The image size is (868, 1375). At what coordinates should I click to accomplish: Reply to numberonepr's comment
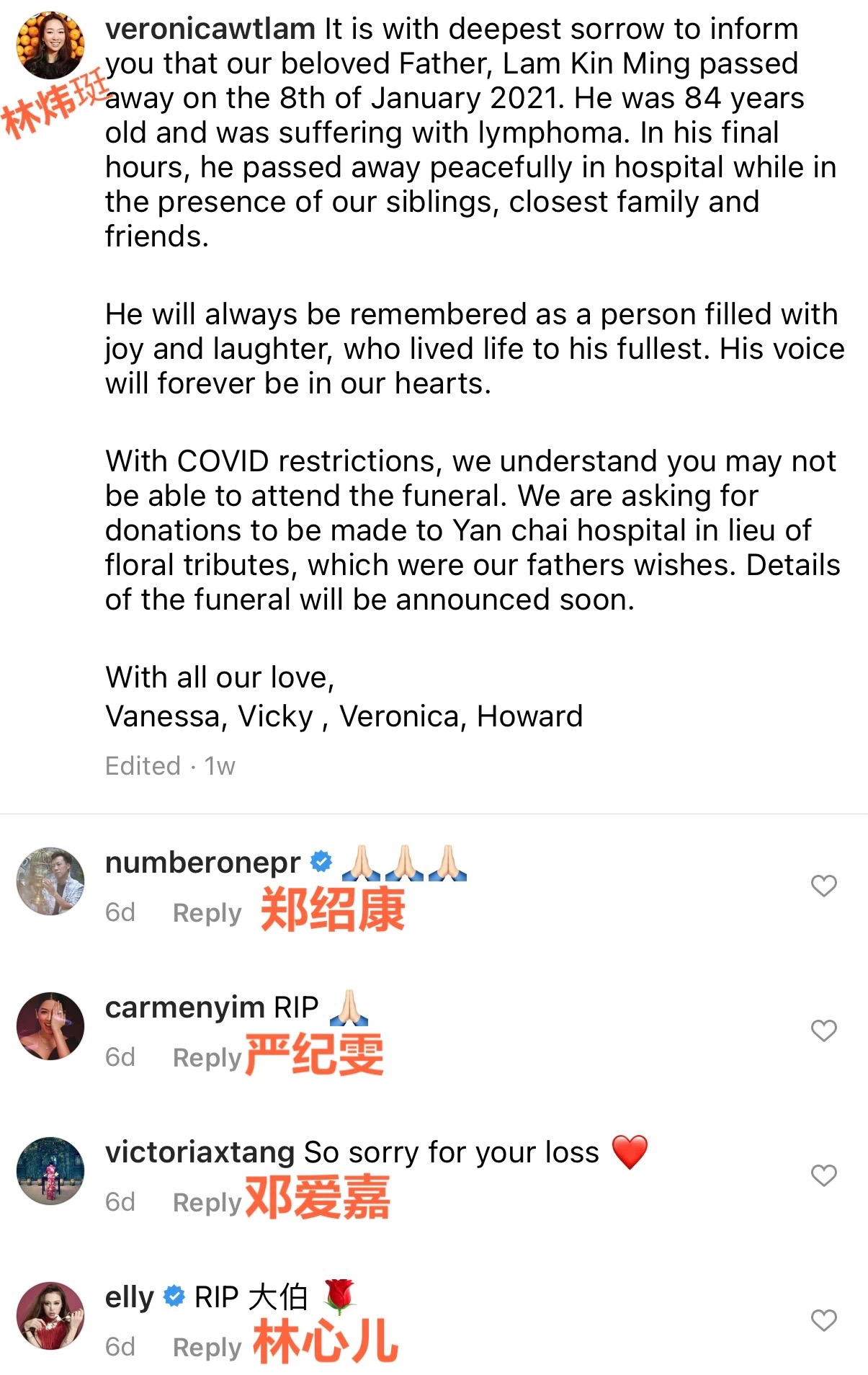[207, 912]
